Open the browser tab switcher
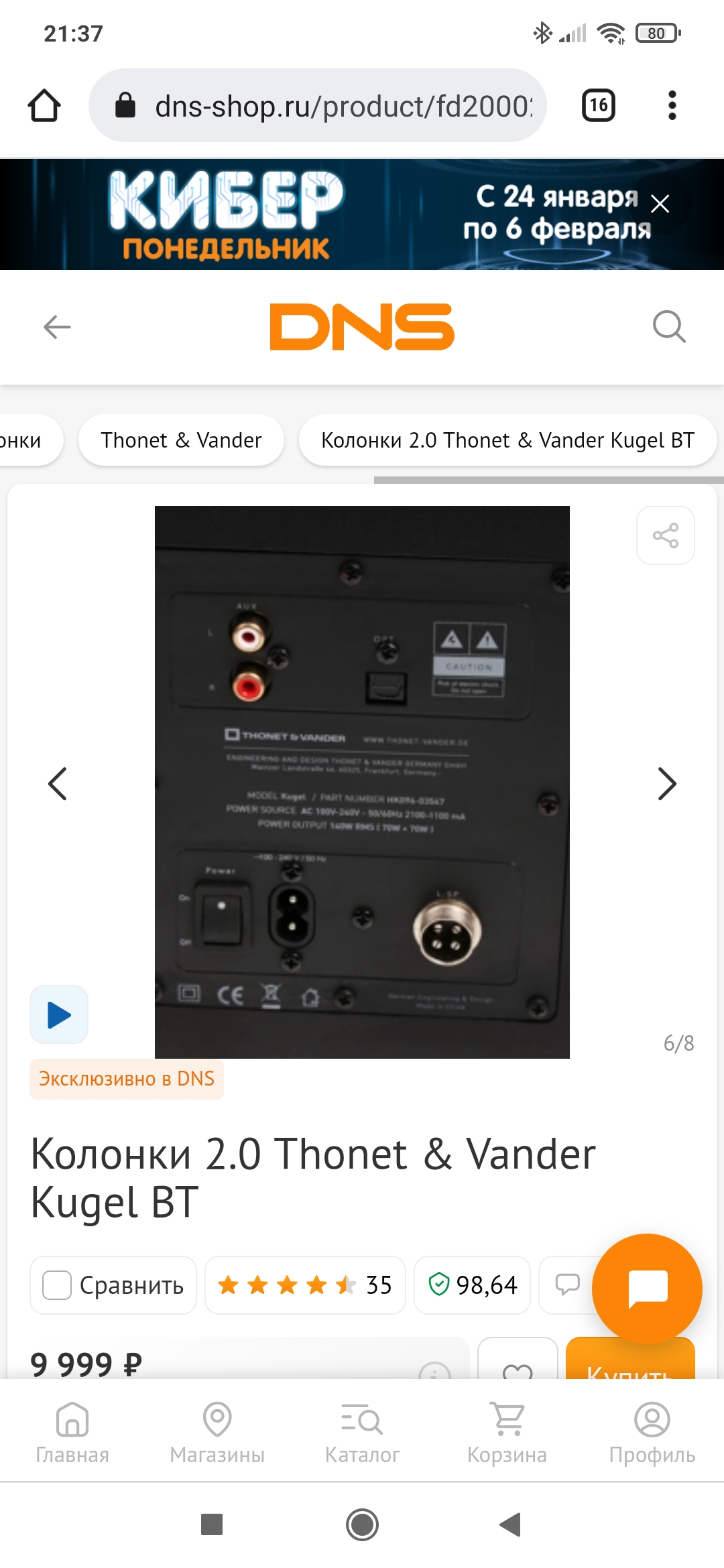This screenshot has height=1568, width=724. click(598, 105)
